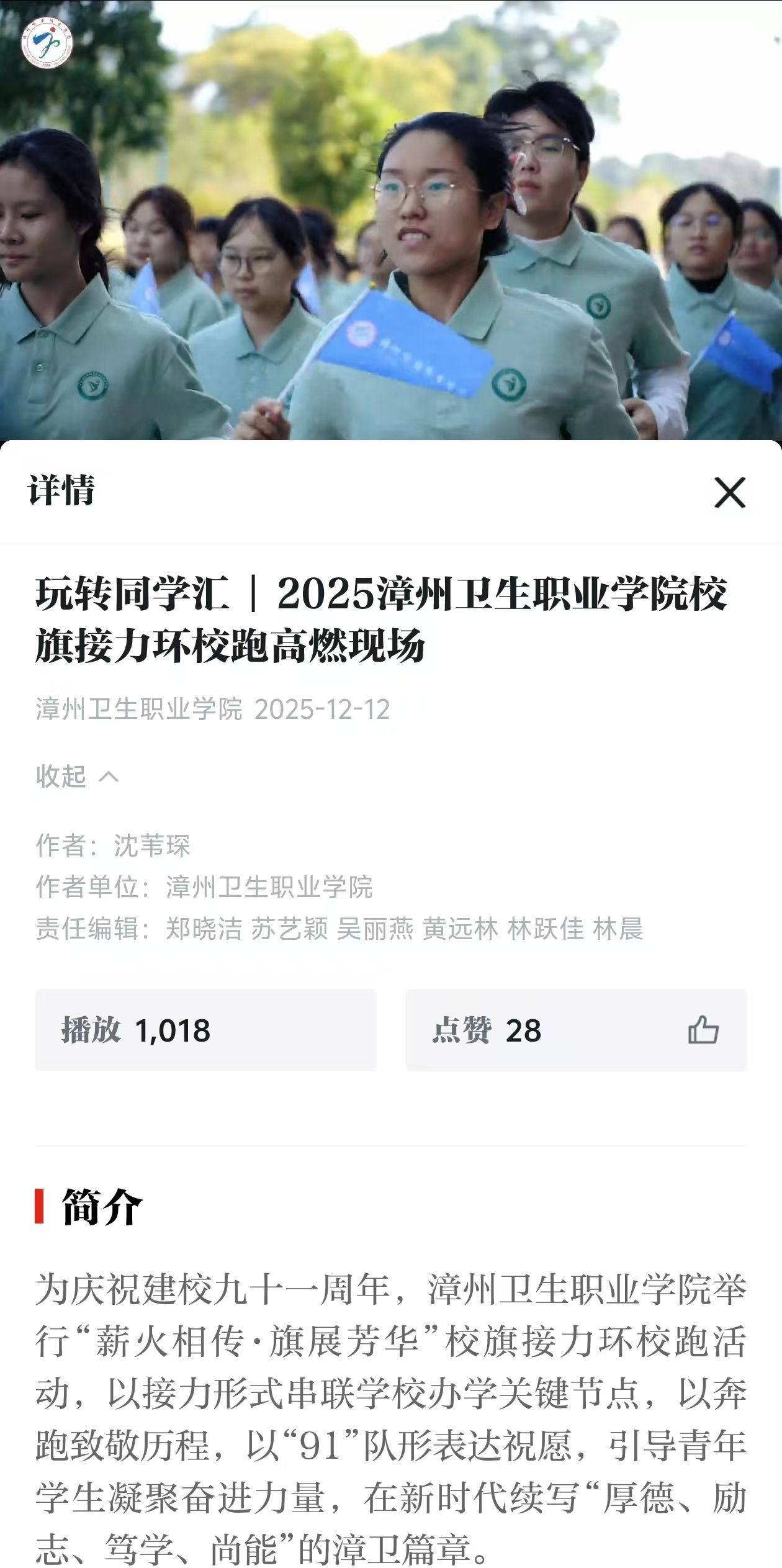The width and height of the screenshot is (782, 1568).
Task: Like the video via 点赞 thumbs-up
Action: [x=703, y=1030]
